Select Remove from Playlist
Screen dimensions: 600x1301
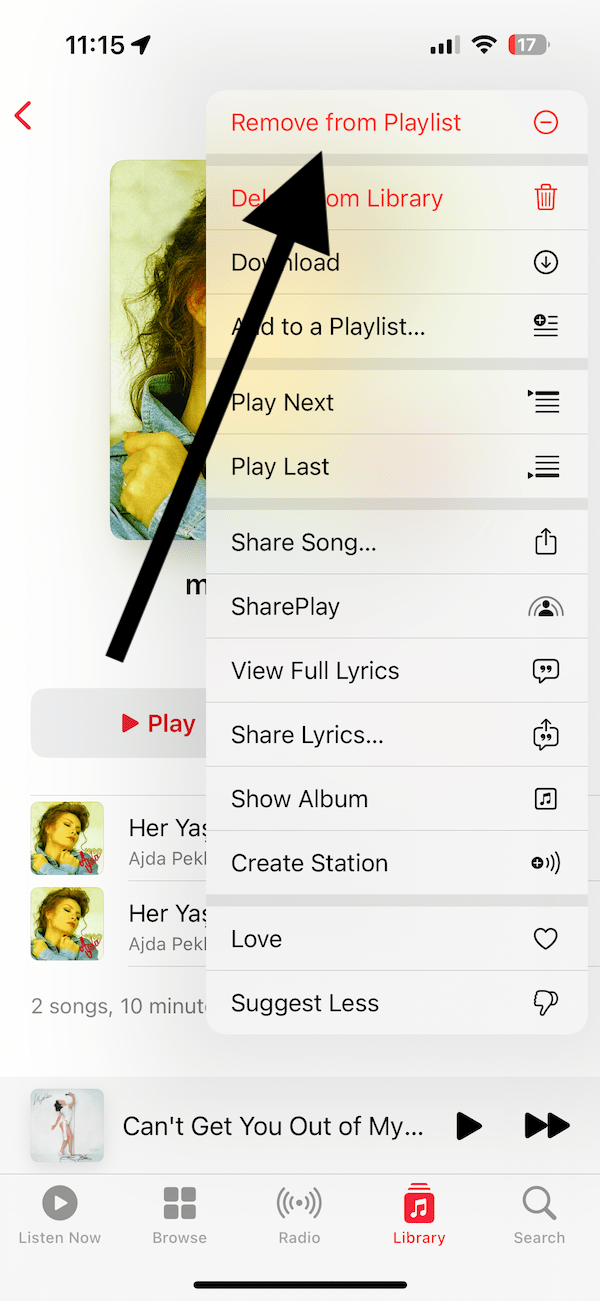(396, 122)
